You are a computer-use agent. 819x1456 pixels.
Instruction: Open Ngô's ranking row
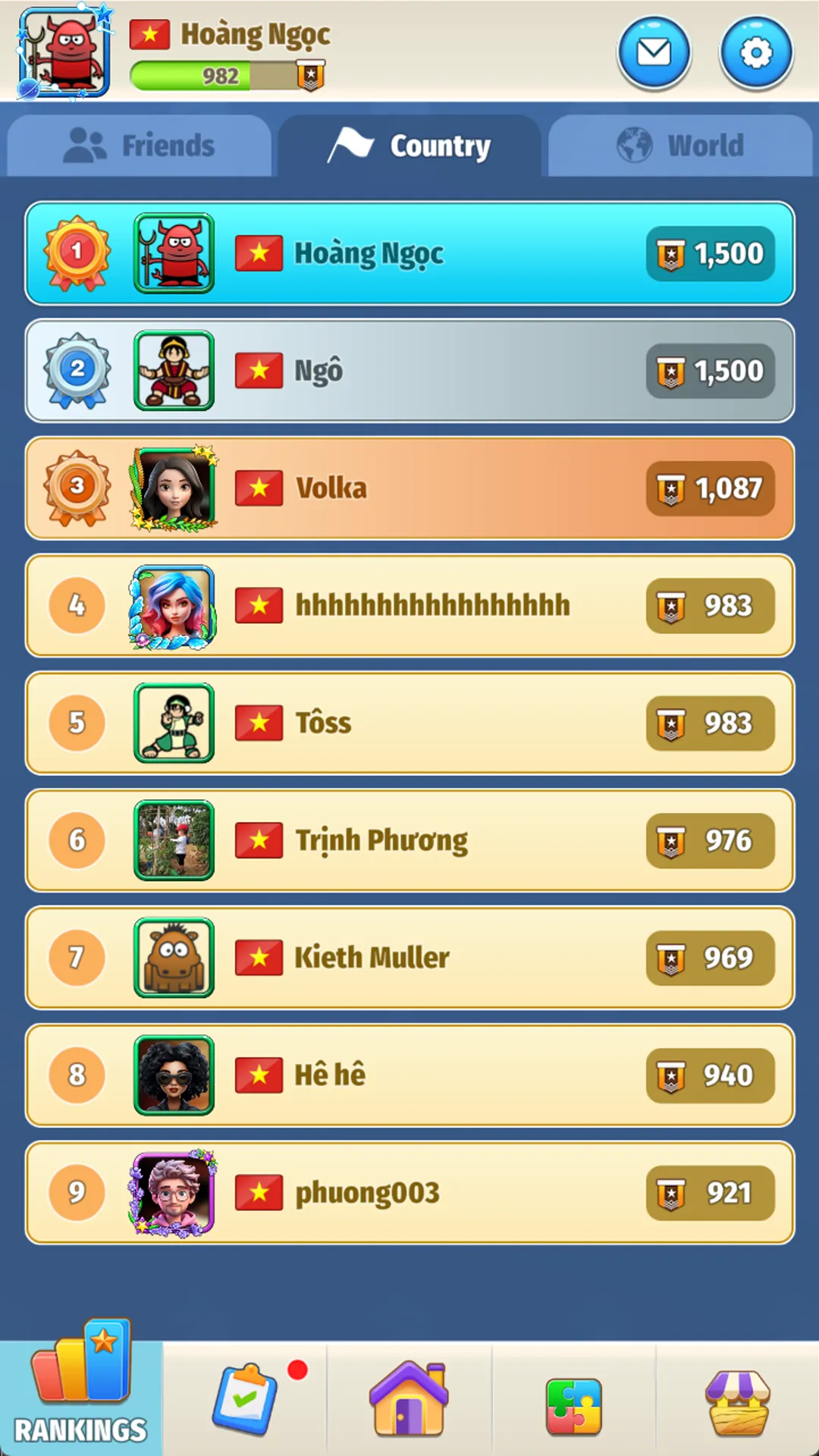point(409,371)
